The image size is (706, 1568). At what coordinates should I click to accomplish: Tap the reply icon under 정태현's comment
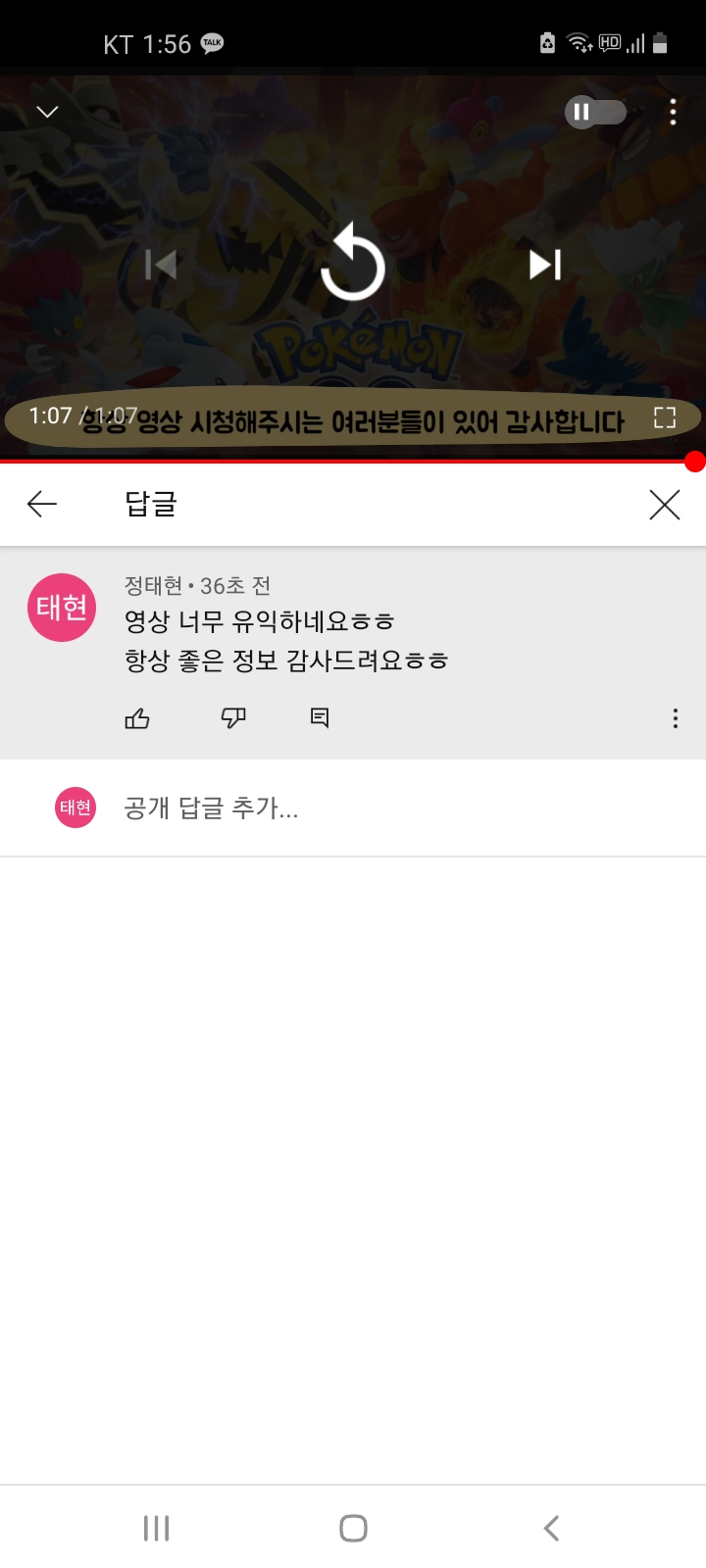(320, 718)
